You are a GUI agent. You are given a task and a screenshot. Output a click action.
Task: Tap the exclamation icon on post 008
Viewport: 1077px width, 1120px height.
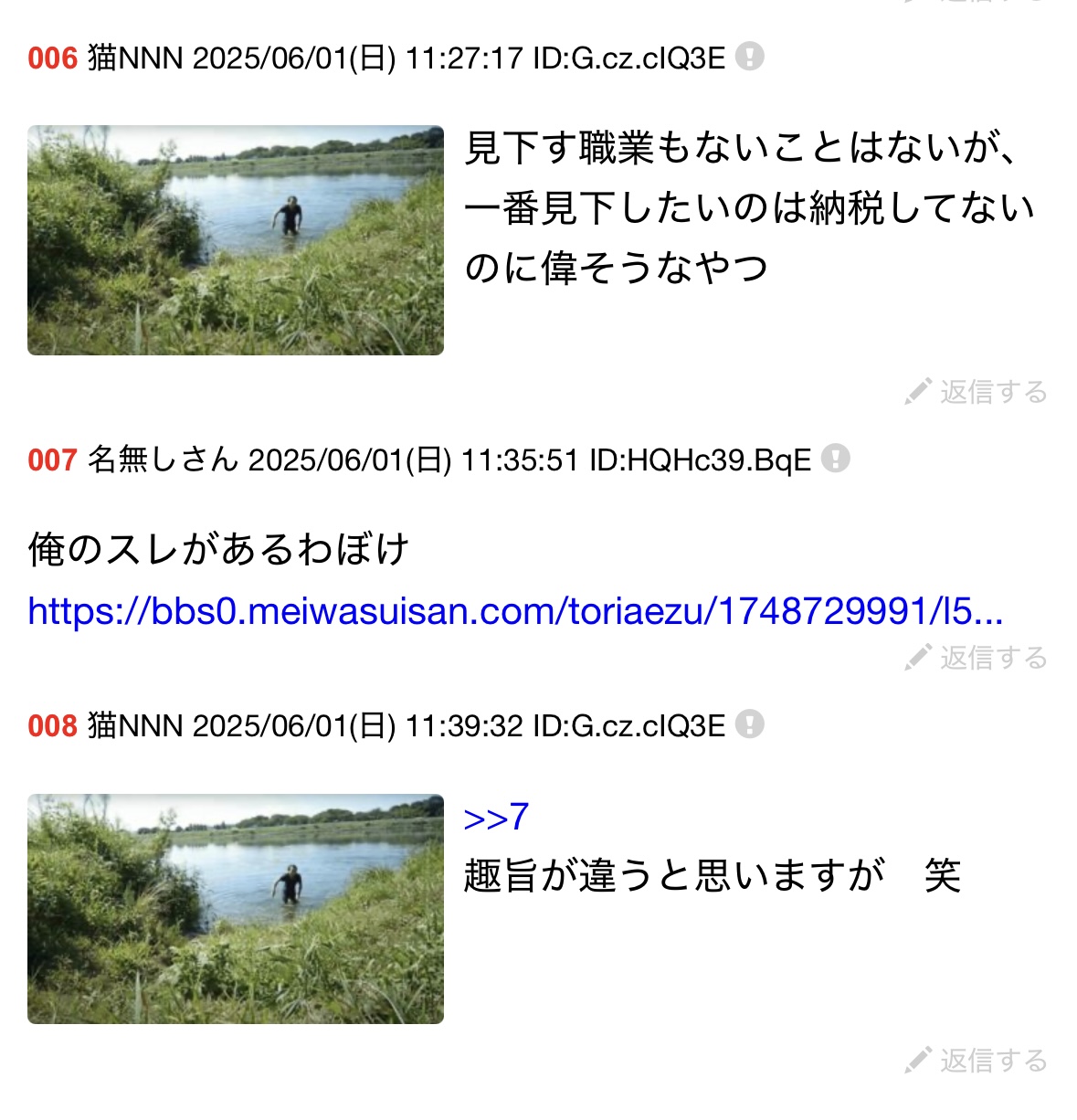pyautogui.click(x=750, y=724)
